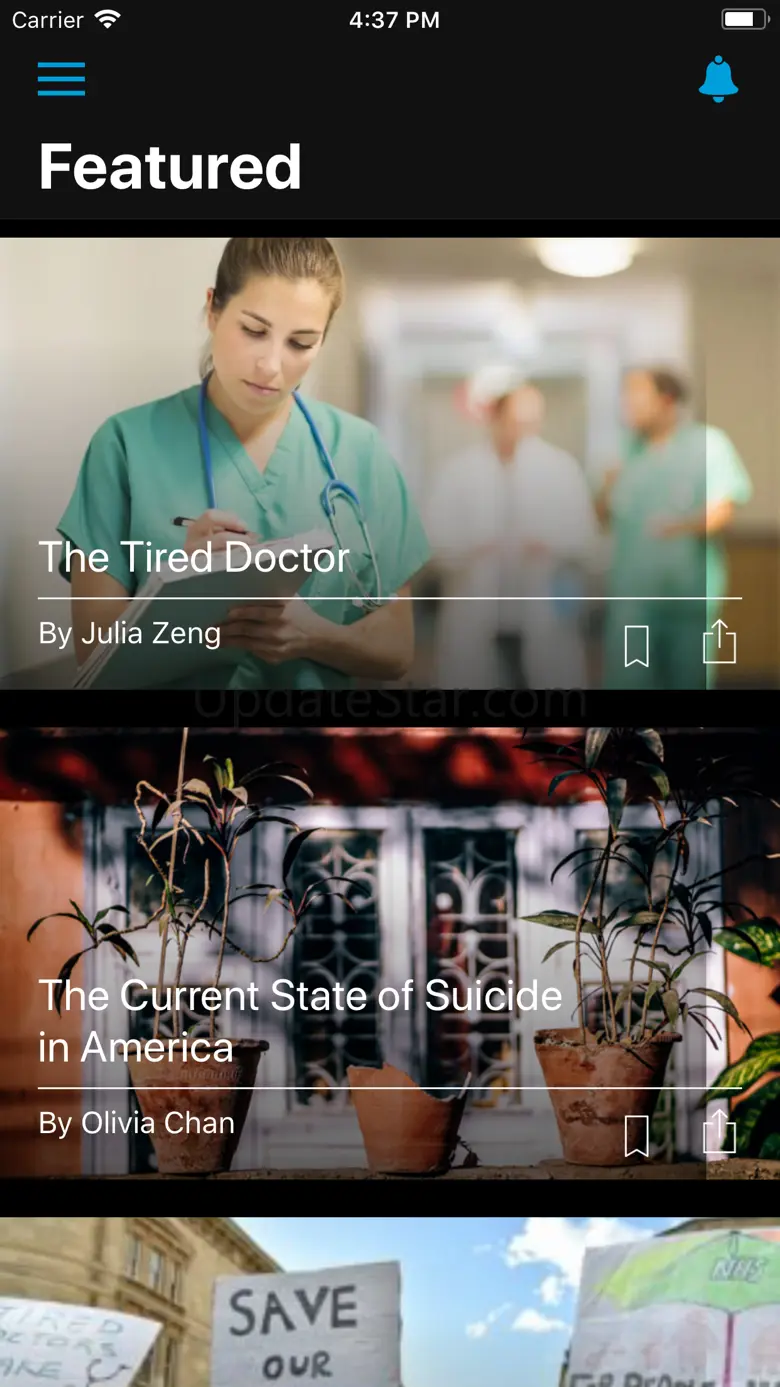
Task: Read The Current State of Suicide article
Action: 300,1020
